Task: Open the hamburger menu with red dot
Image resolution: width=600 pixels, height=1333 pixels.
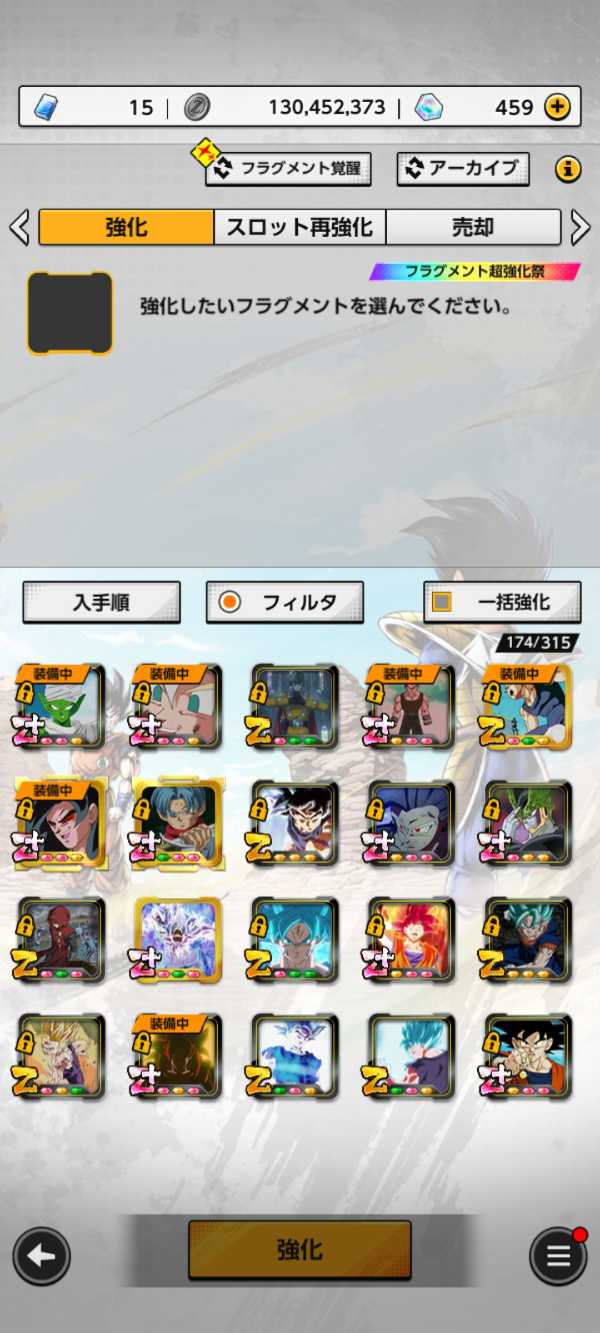Action: [x=557, y=1256]
